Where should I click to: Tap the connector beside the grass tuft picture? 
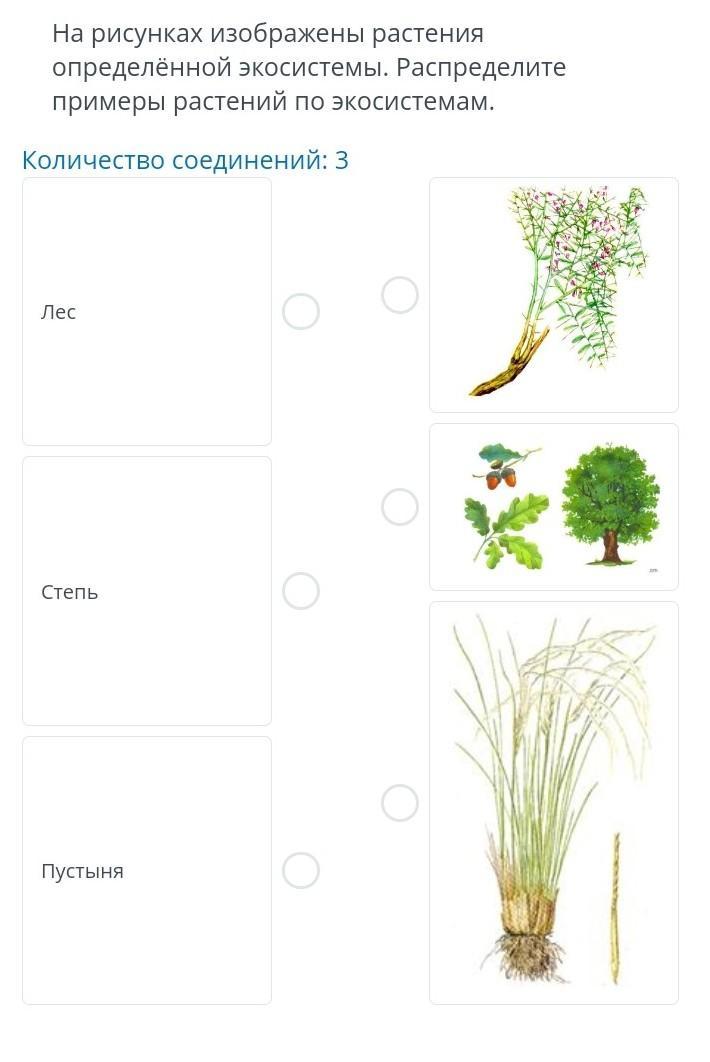tap(400, 802)
